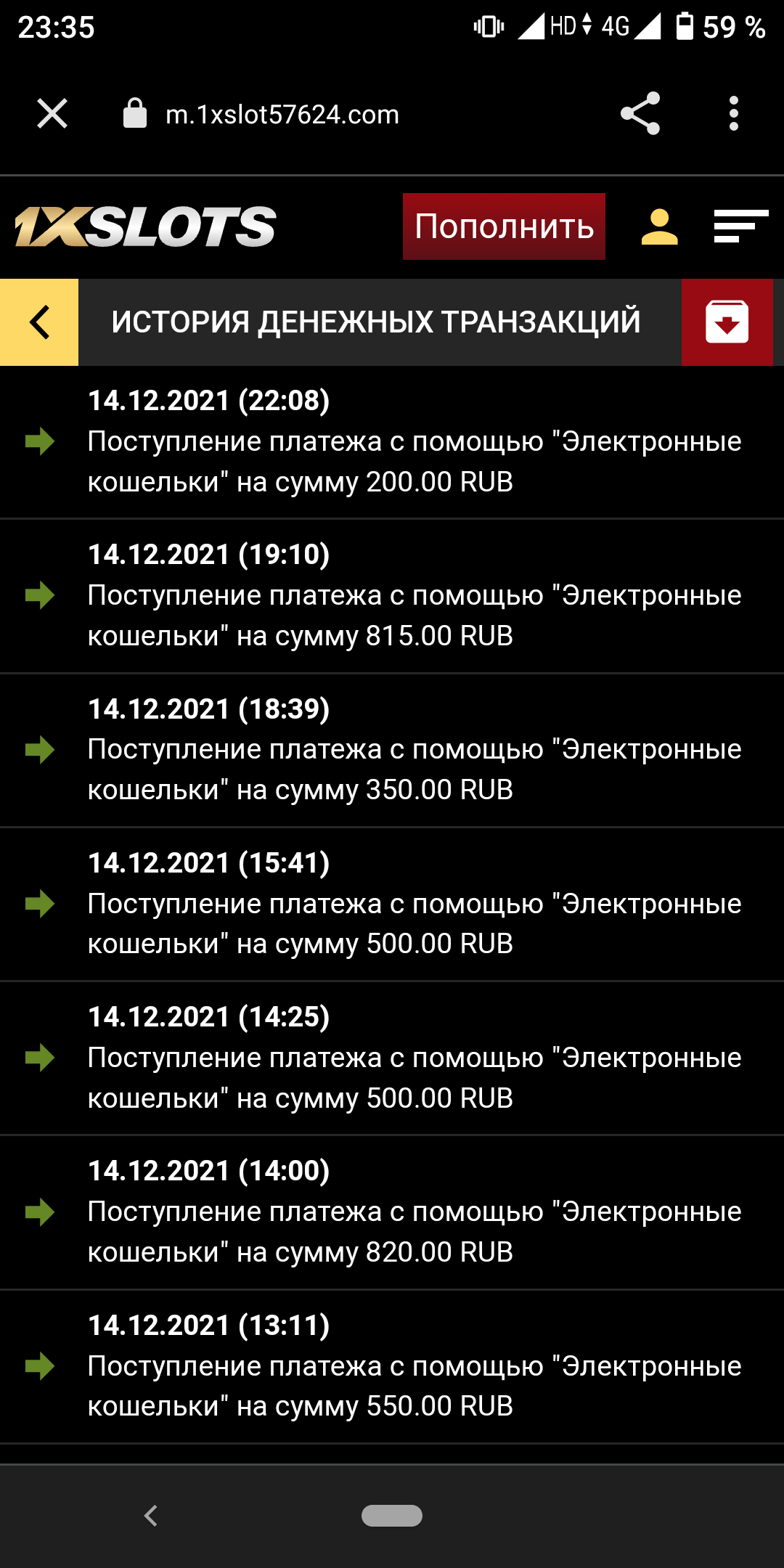Tap the system back button
This screenshot has height=1568, width=784.
pyautogui.click(x=151, y=1516)
